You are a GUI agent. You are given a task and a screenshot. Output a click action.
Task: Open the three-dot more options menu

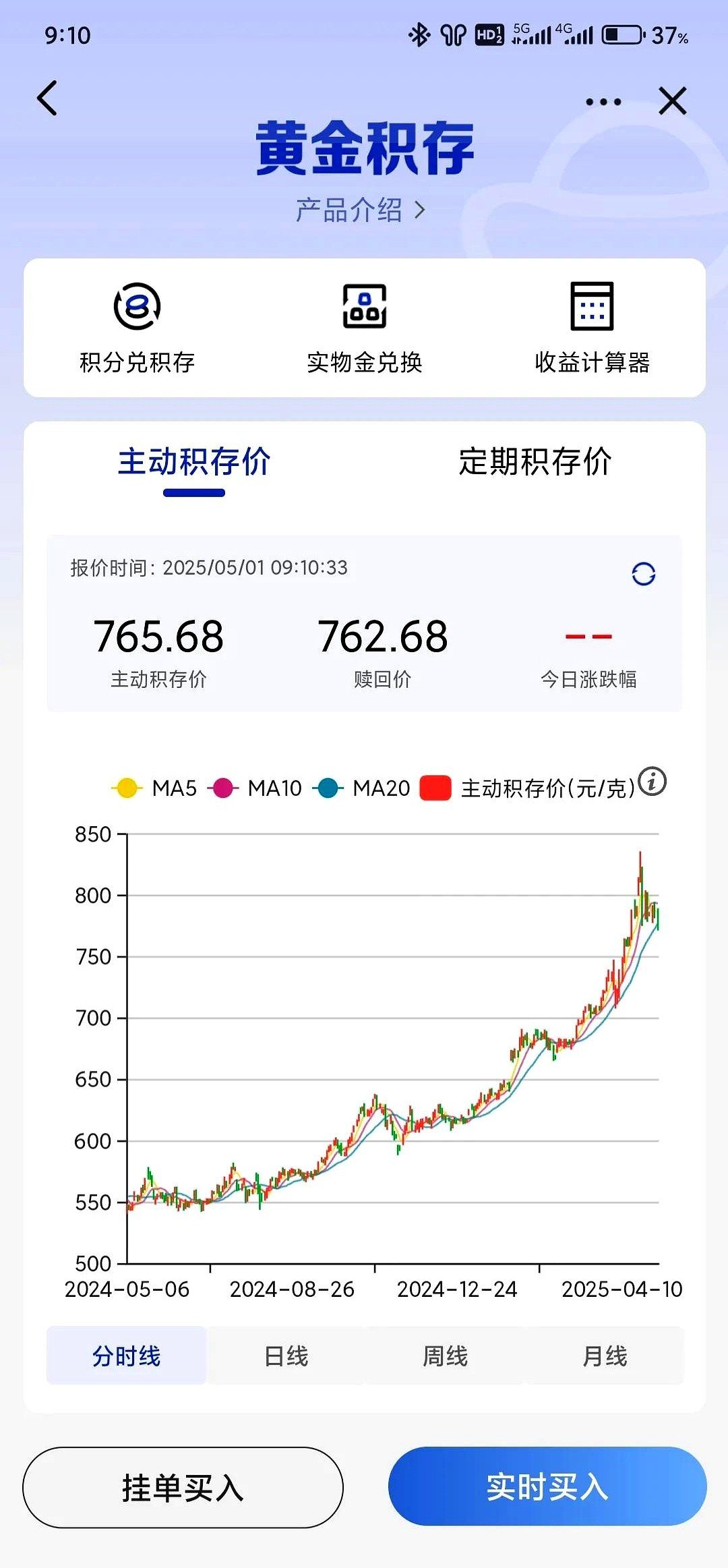click(603, 102)
